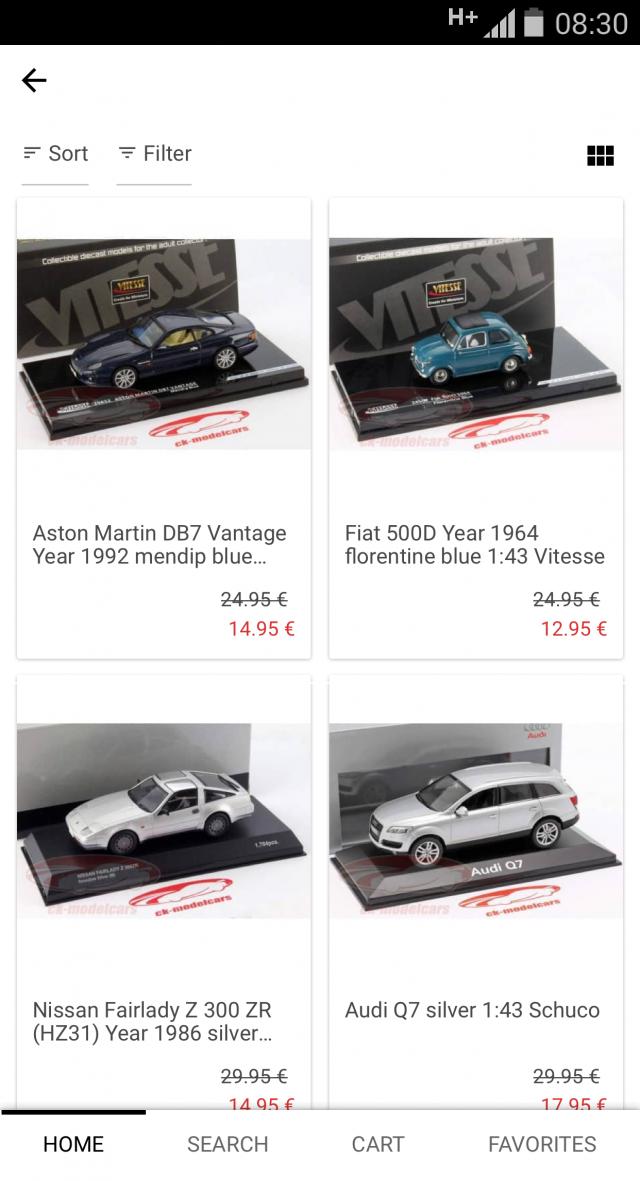Go to the Cart tab

[x=378, y=1144]
